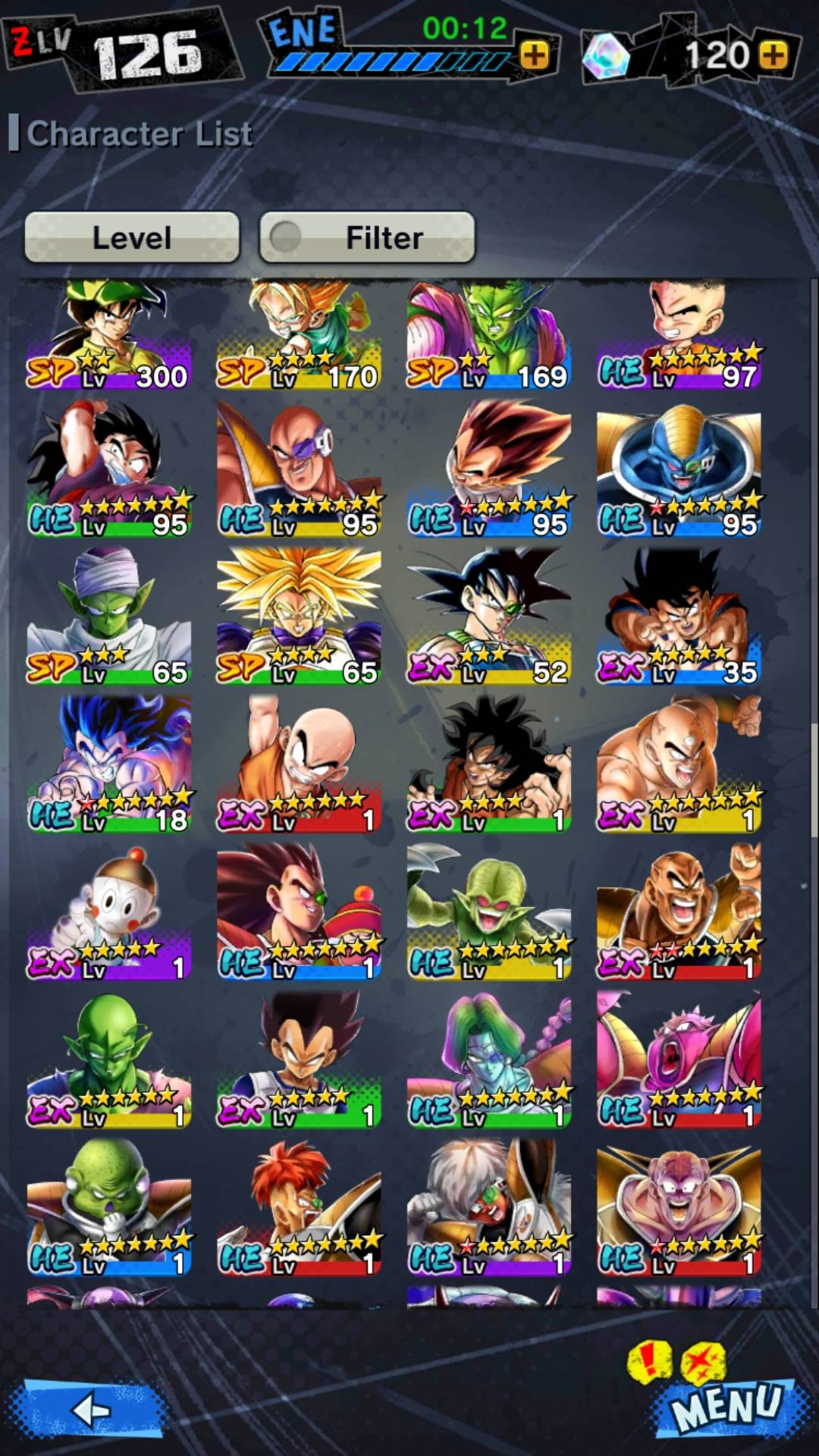This screenshot has width=819, height=1456.
Task: Select the SP character at level 300
Action: (109, 335)
